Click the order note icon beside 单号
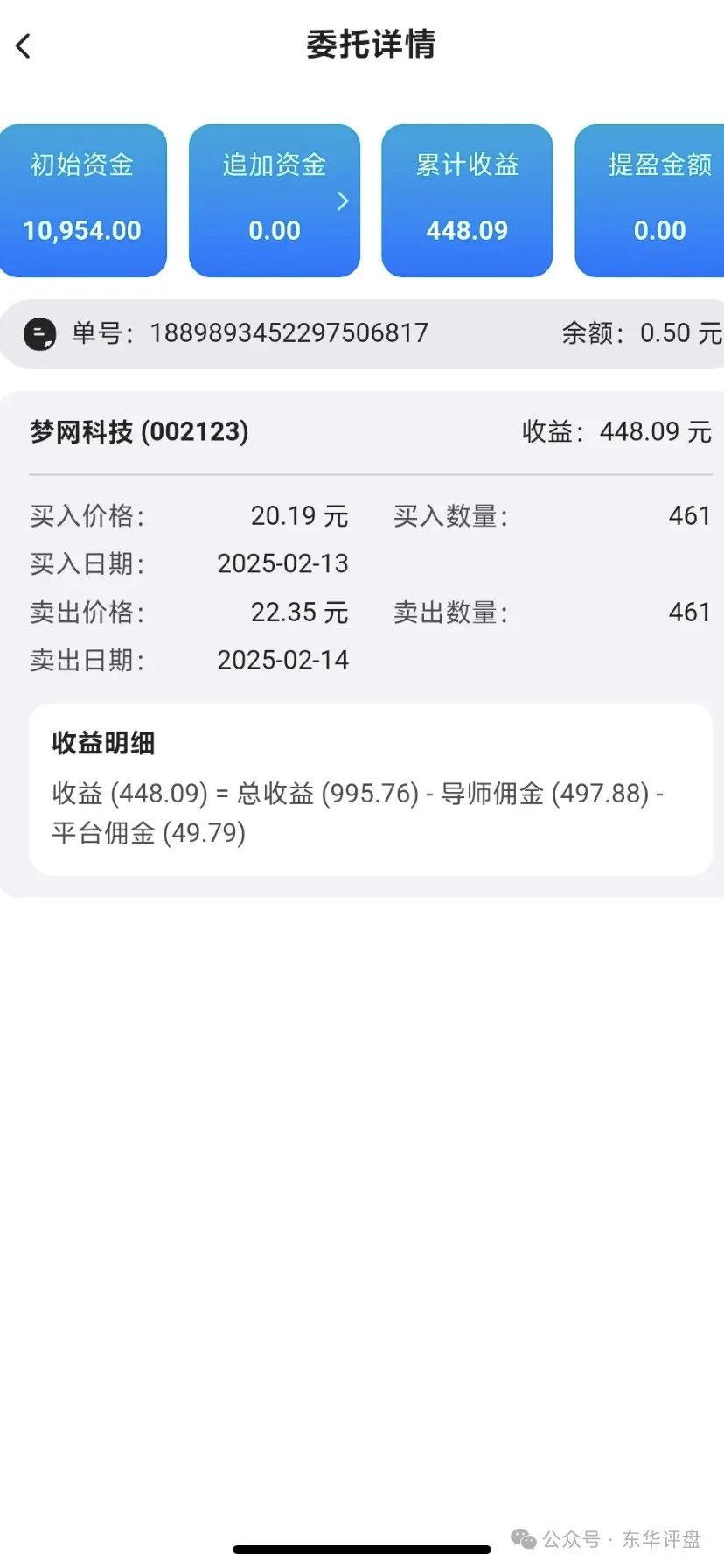724x1568 pixels. (x=38, y=332)
